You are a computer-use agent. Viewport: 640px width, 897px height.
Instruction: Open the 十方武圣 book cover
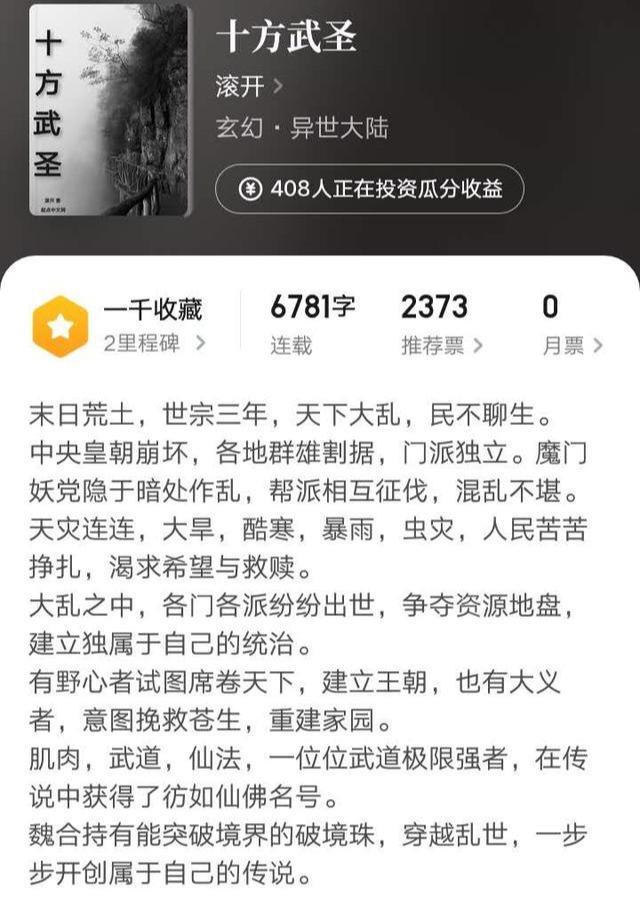tap(109, 110)
